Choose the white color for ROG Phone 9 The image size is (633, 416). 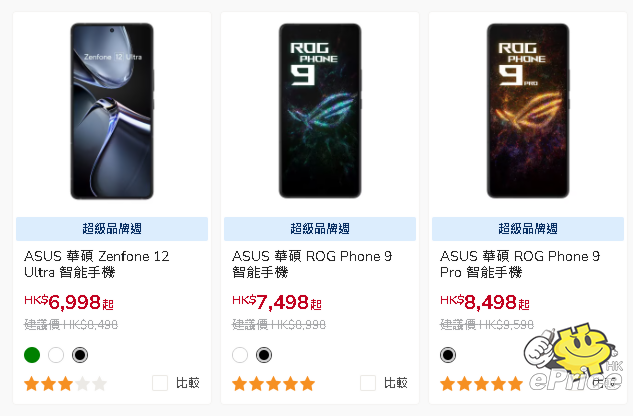pyautogui.click(x=240, y=355)
